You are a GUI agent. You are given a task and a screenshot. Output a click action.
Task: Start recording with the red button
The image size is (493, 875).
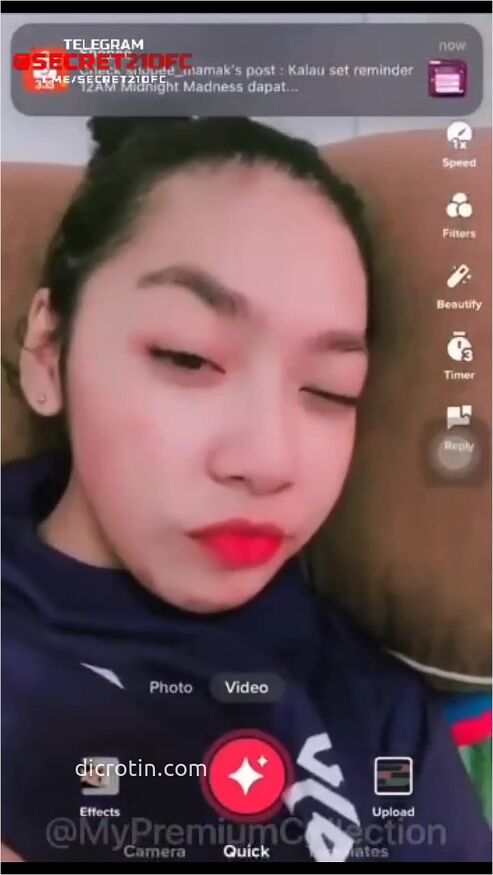[246, 776]
